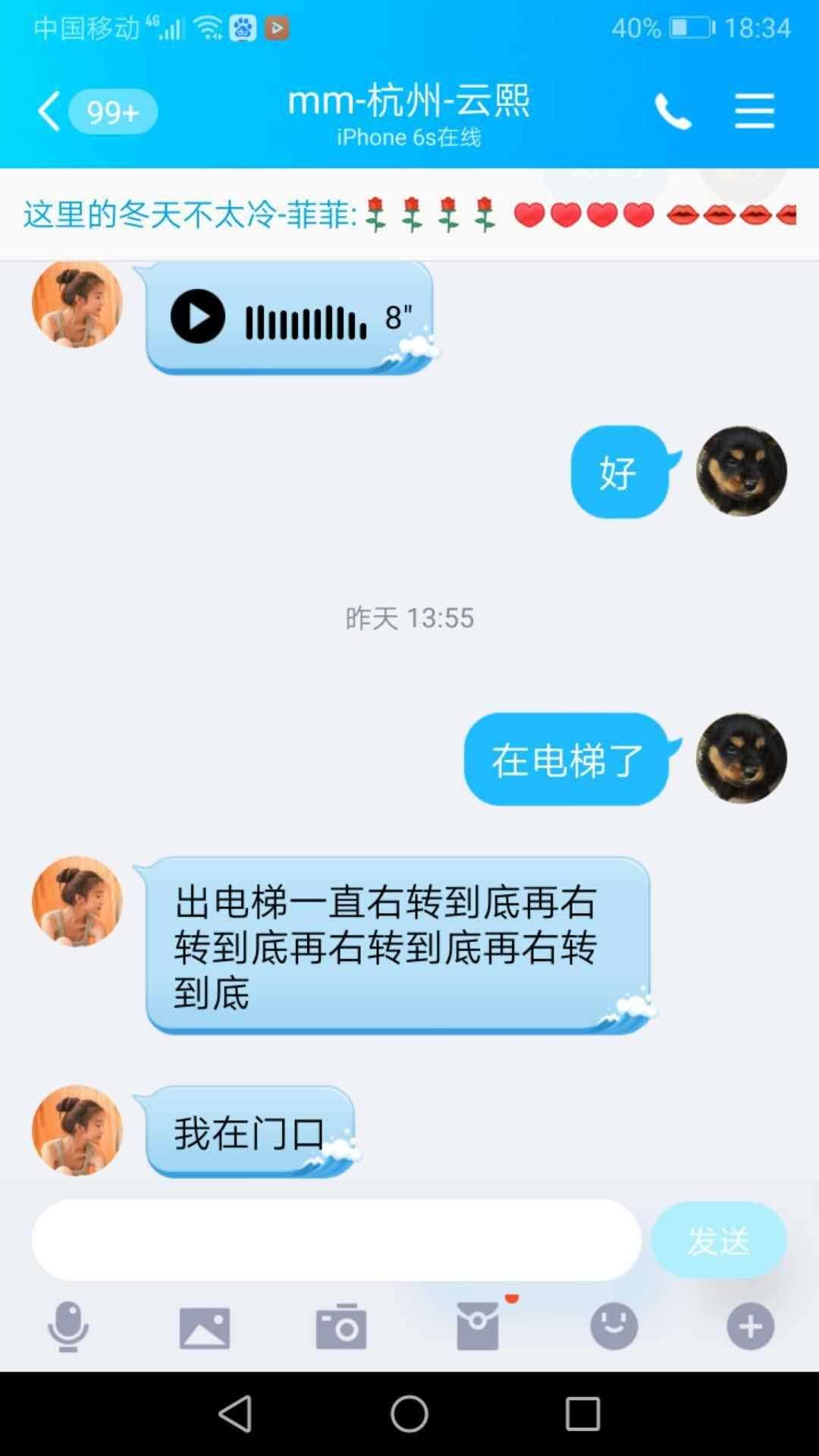Viewport: 819px width, 1456px height.
Task: View the contact's avatar next to 我在门口
Action: 77,1130
